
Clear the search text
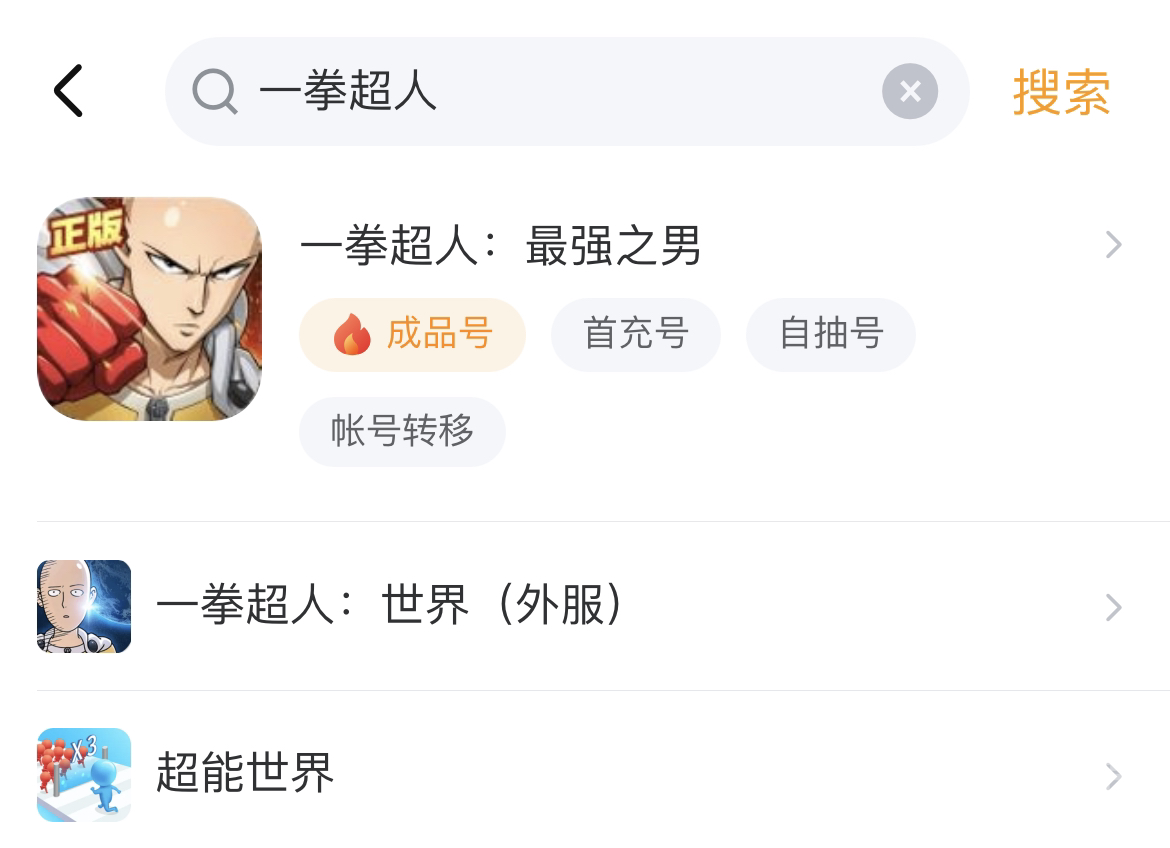point(909,92)
